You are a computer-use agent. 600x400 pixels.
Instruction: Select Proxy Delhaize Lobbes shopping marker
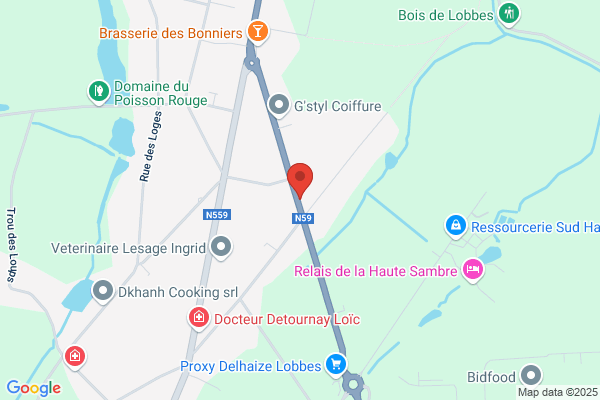[x=336, y=365]
